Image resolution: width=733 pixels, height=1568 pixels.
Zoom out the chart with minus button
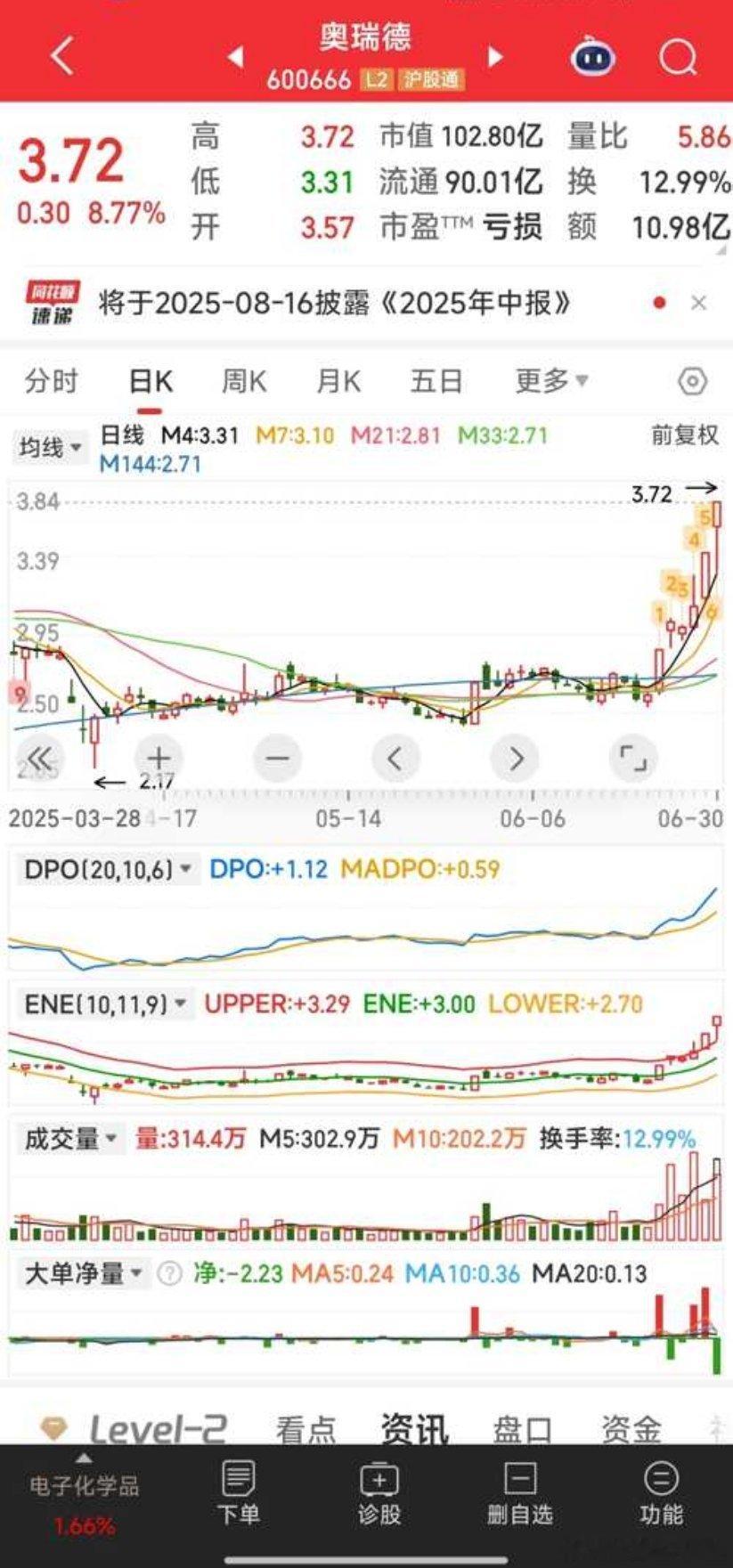pos(277,759)
